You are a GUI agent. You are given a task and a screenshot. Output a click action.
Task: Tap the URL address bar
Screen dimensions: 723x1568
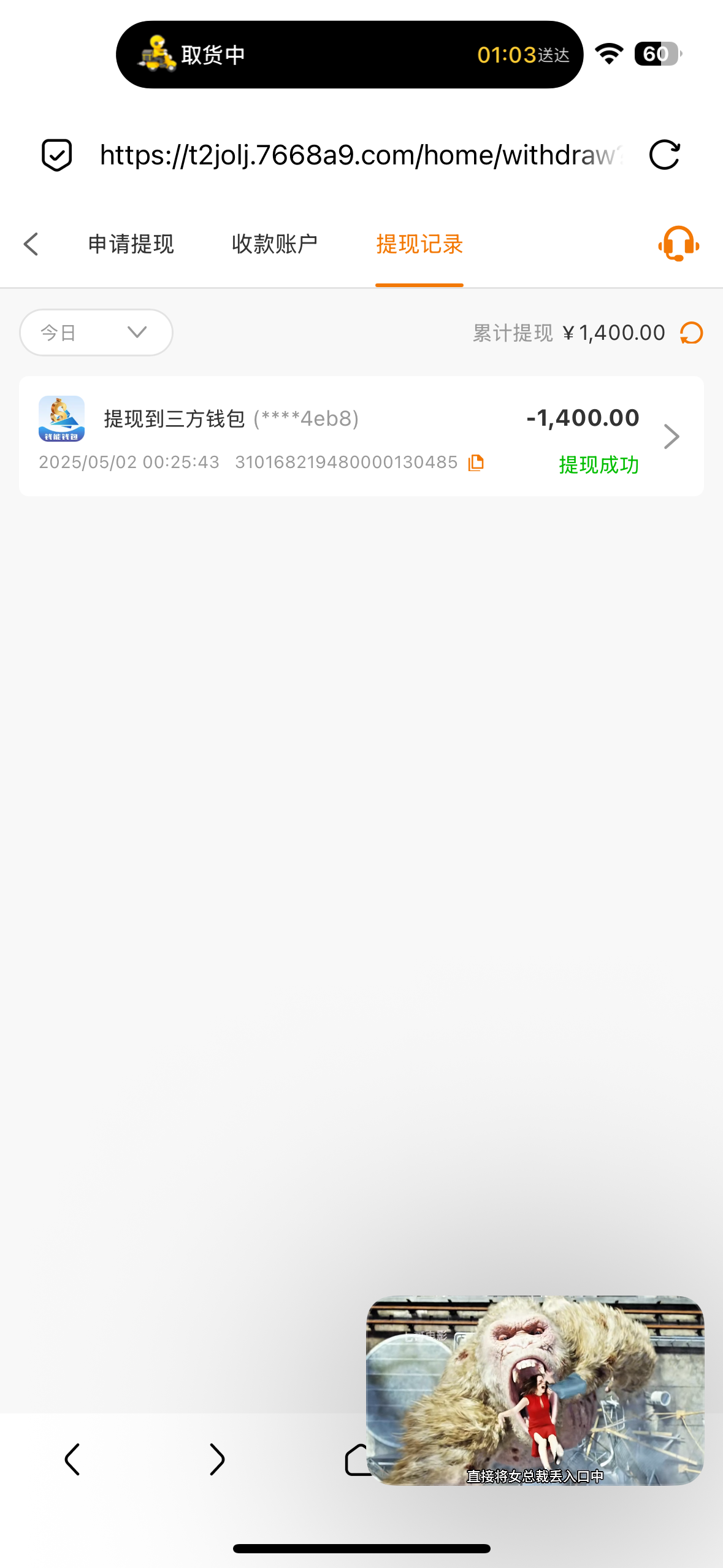(361, 155)
